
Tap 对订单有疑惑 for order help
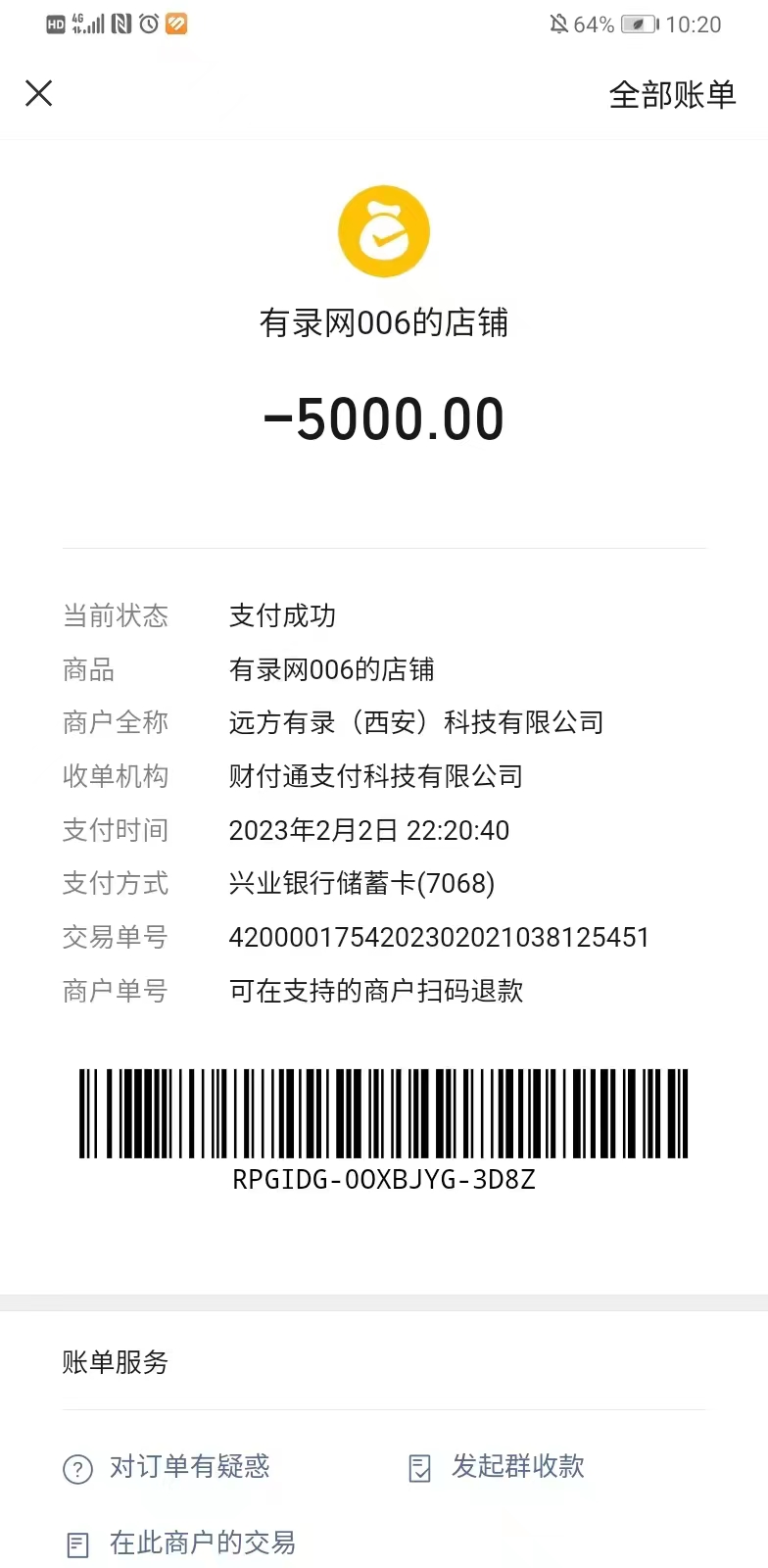[167, 1467]
